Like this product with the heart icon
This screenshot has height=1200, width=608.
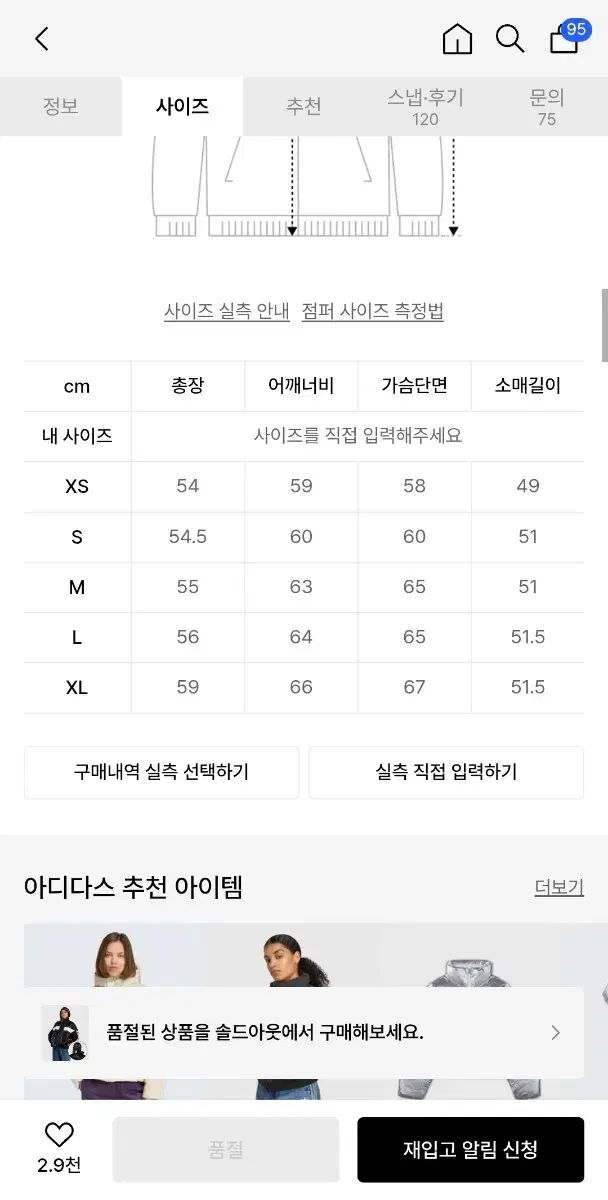click(x=59, y=1135)
